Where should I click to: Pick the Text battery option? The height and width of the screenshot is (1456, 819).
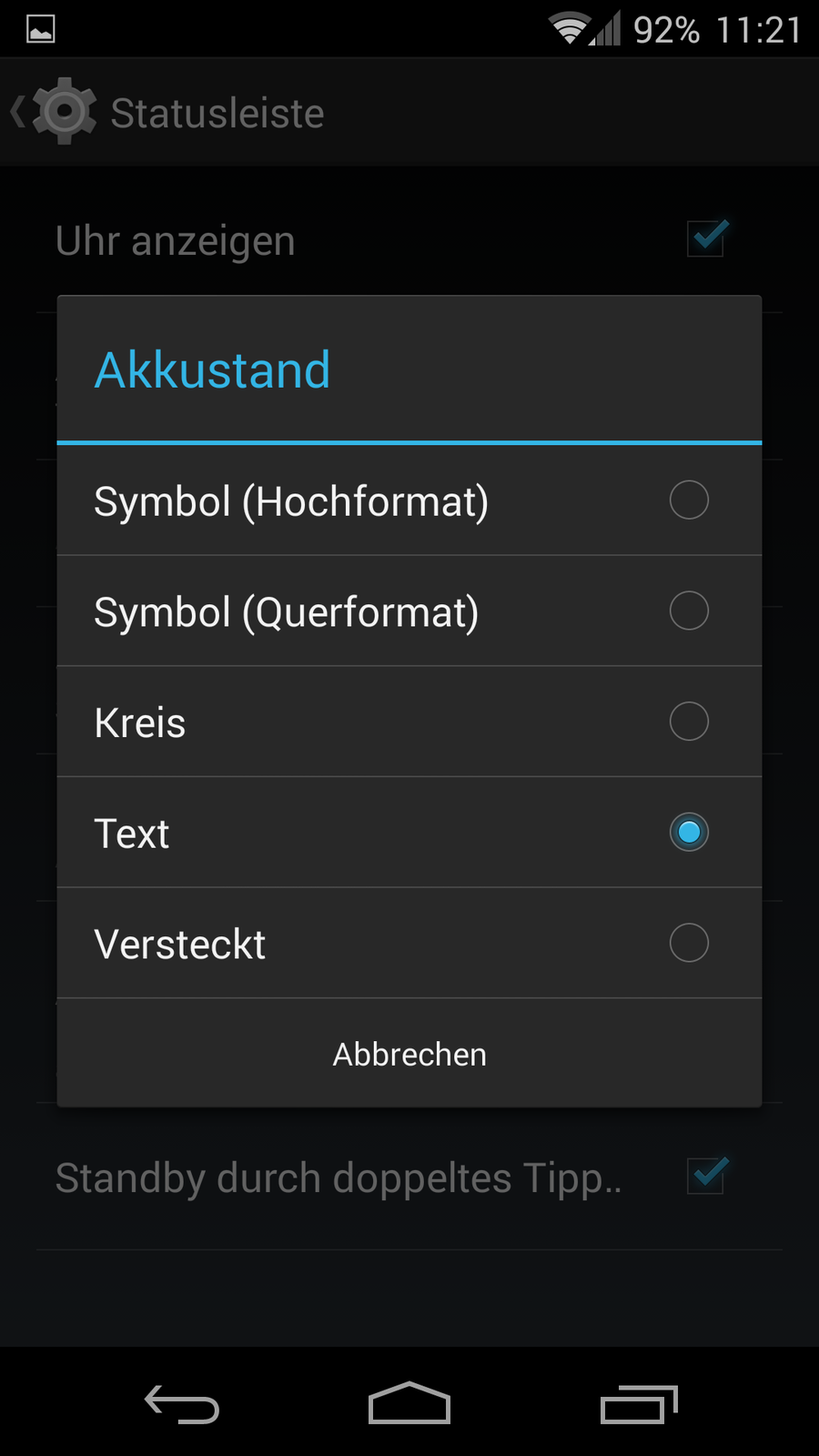coord(409,833)
